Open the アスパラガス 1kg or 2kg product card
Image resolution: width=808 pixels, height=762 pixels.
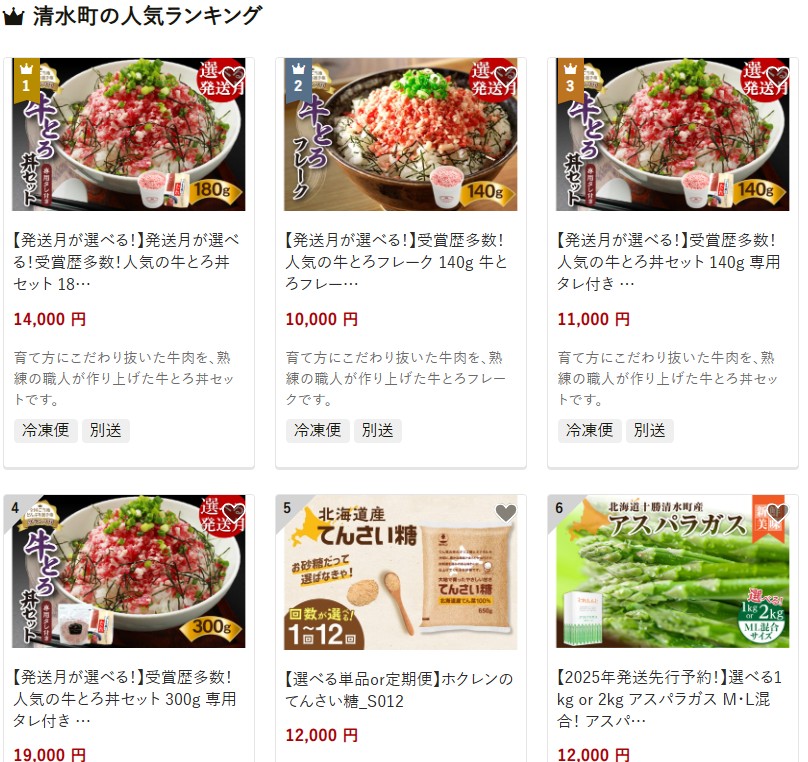[x=671, y=692]
